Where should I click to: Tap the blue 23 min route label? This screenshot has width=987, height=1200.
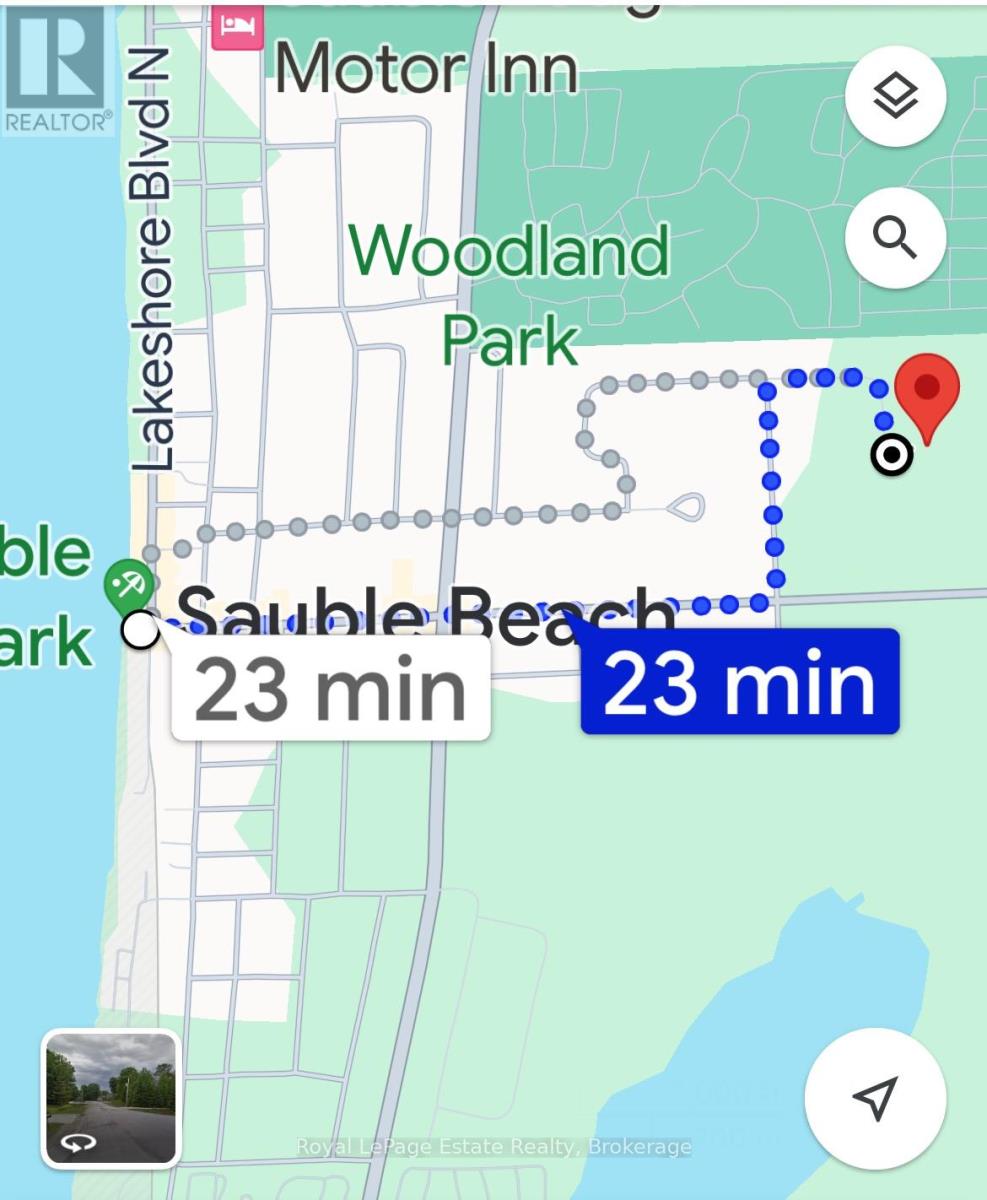pos(740,682)
